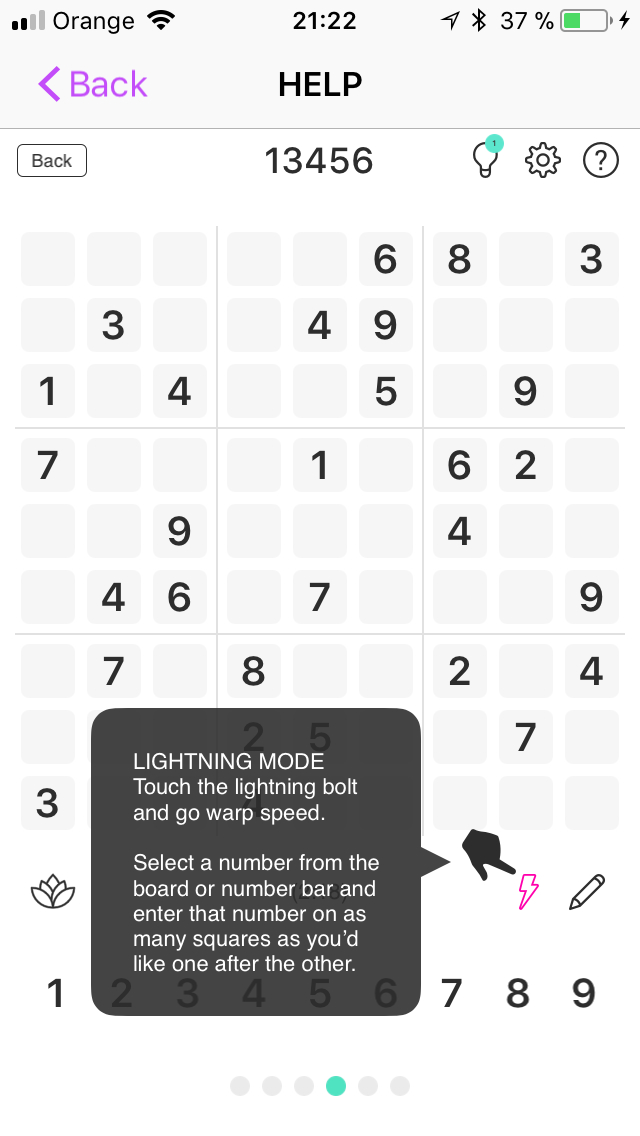Screen dimensions: 640x1136
Task: Select number 1 from the number bar
Action: click(56, 993)
